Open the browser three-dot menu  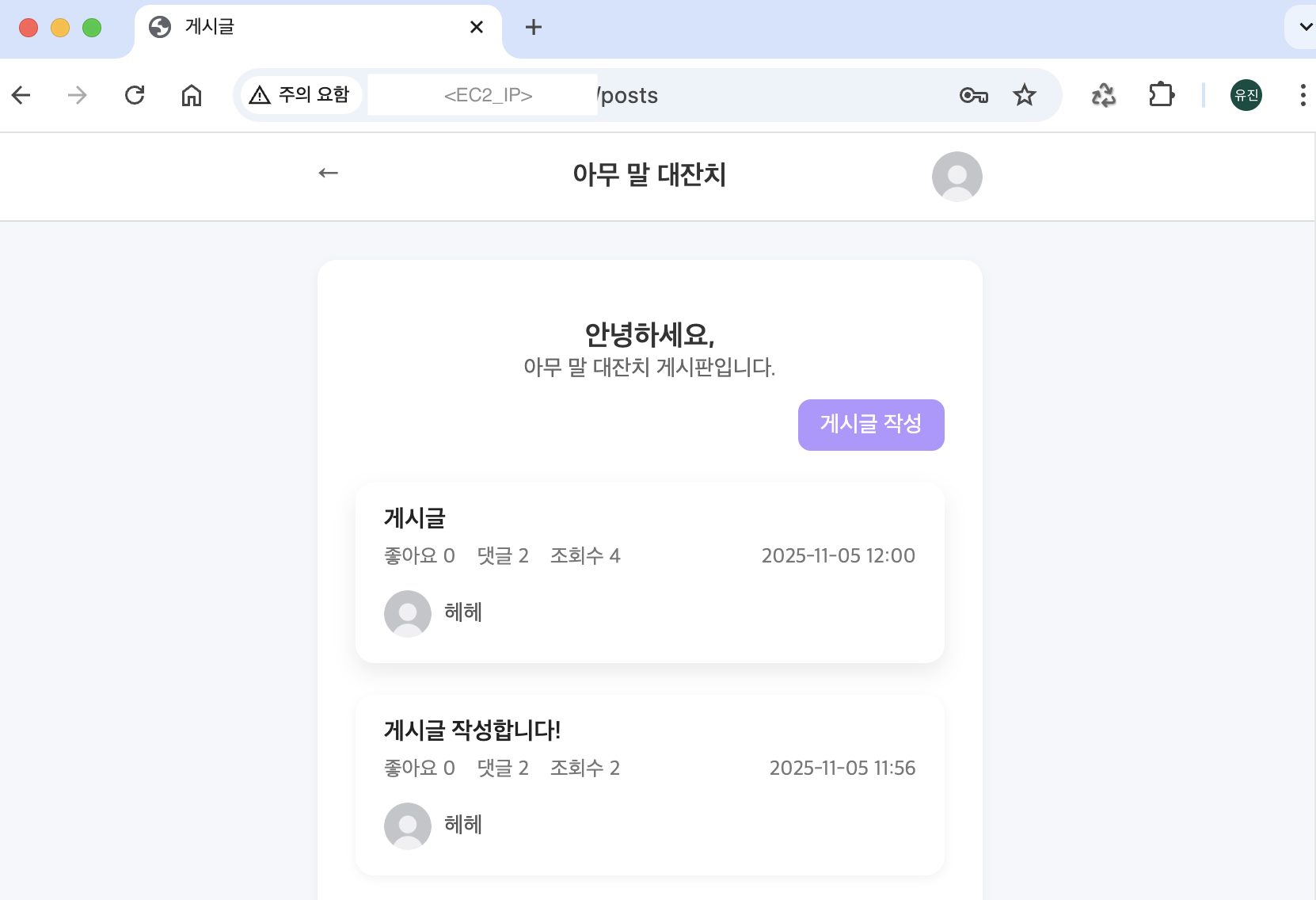[1302, 95]
